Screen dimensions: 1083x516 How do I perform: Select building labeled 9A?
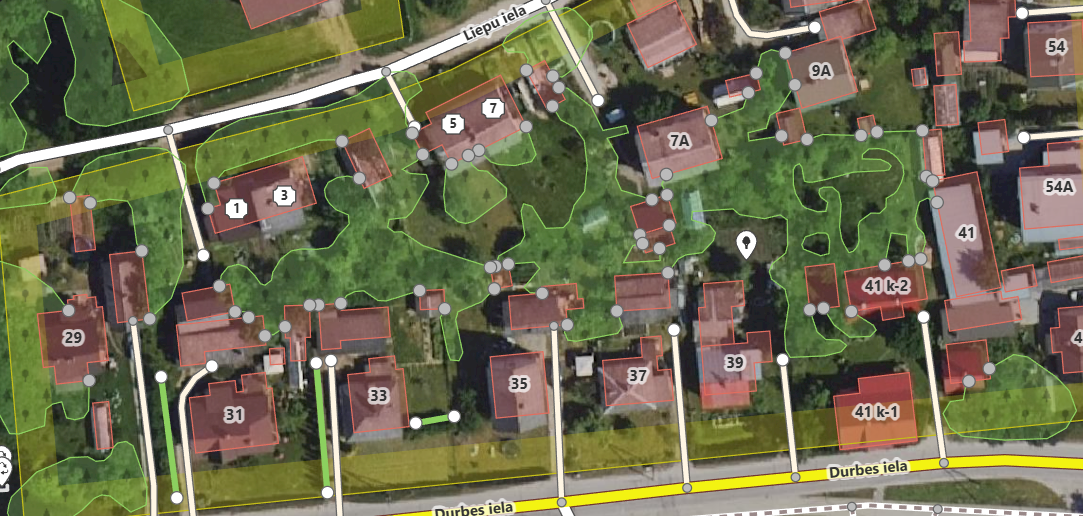(x=820, y=71)
